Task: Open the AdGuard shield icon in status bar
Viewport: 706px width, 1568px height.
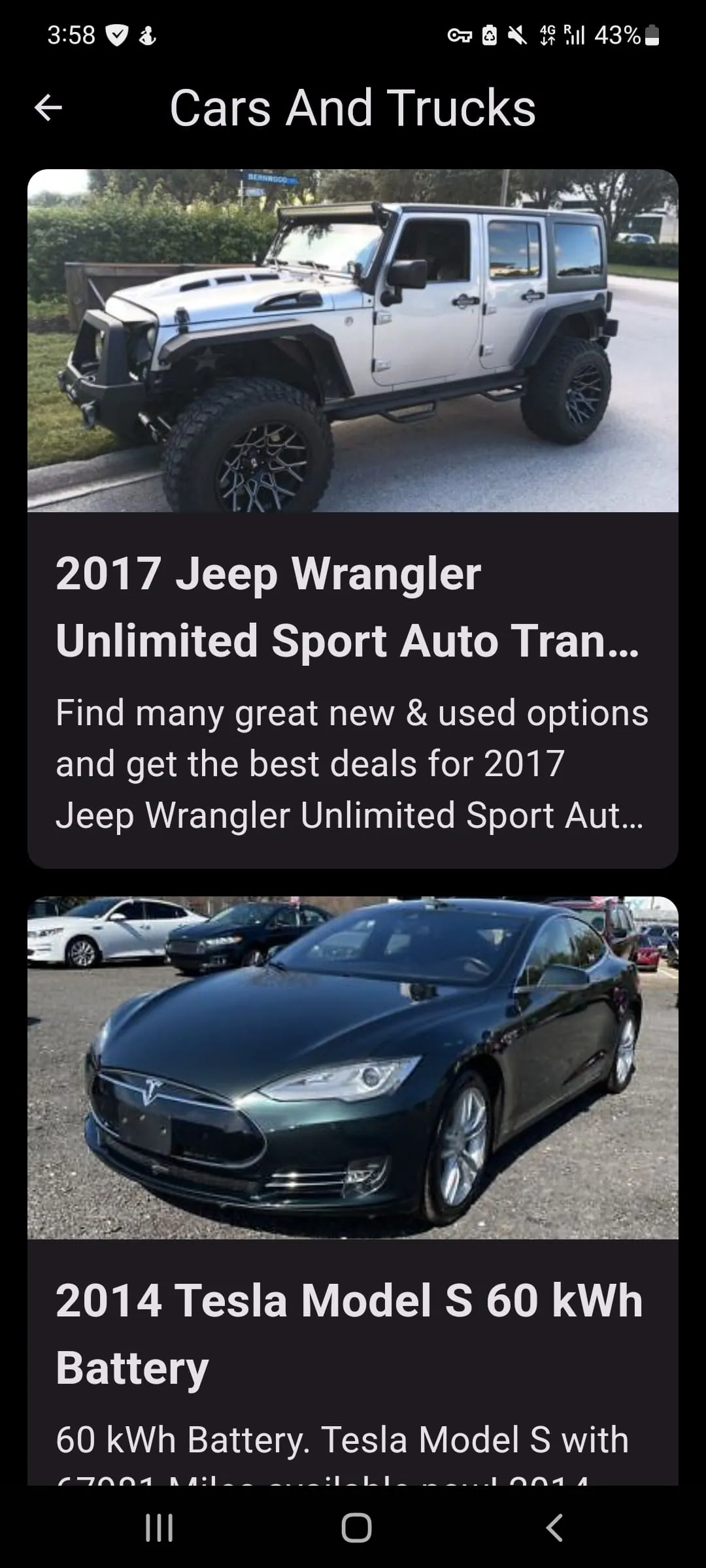Action: tap(116, 36)
